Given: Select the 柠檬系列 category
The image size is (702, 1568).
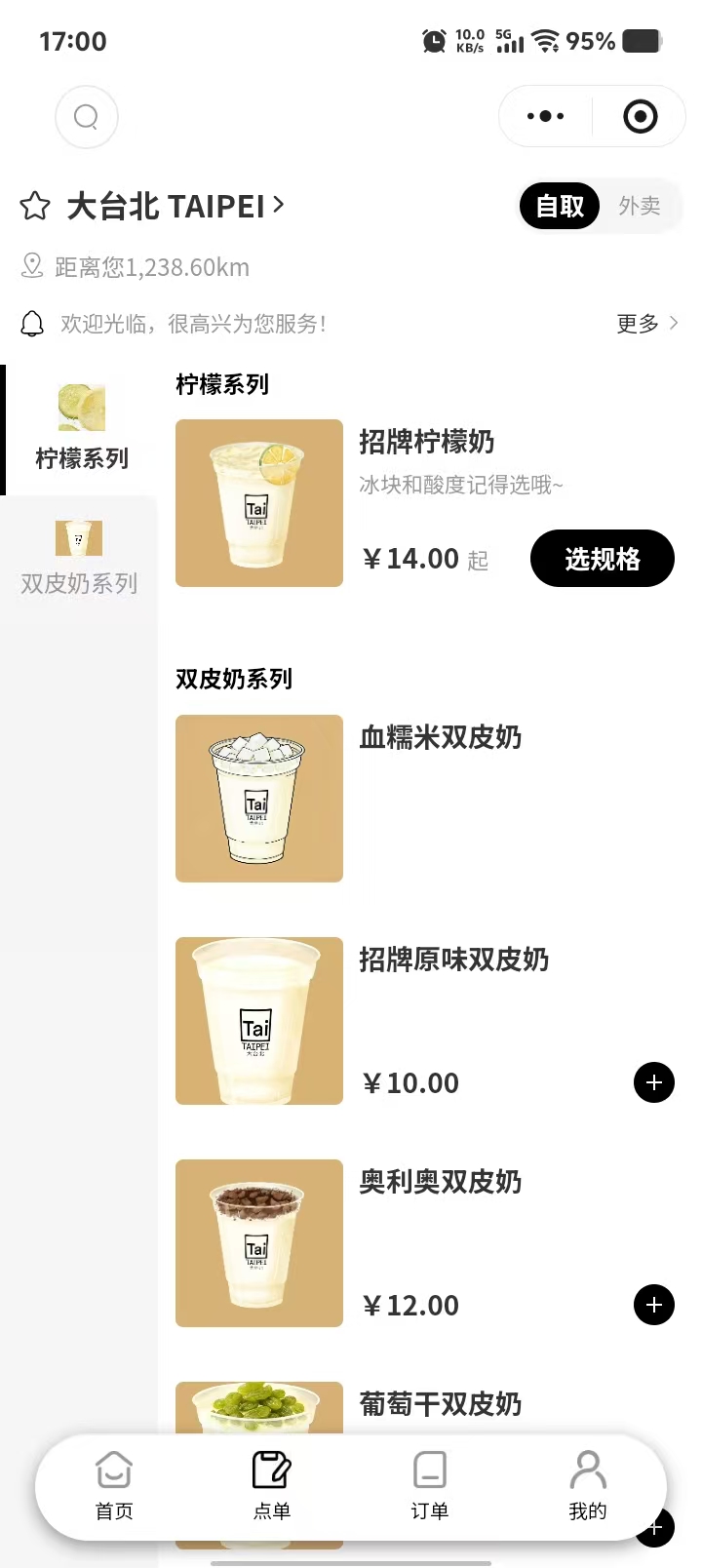Looking at the screenshot, I should (x=81, y=430).
